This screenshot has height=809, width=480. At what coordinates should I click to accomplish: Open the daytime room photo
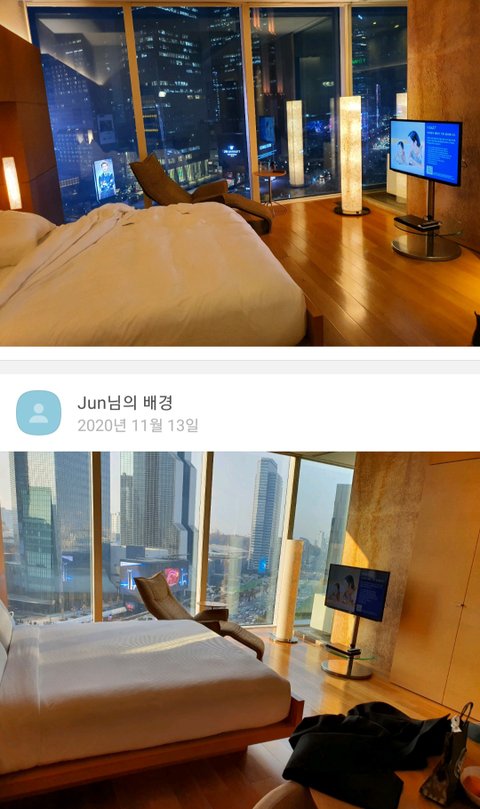[240, 630]
